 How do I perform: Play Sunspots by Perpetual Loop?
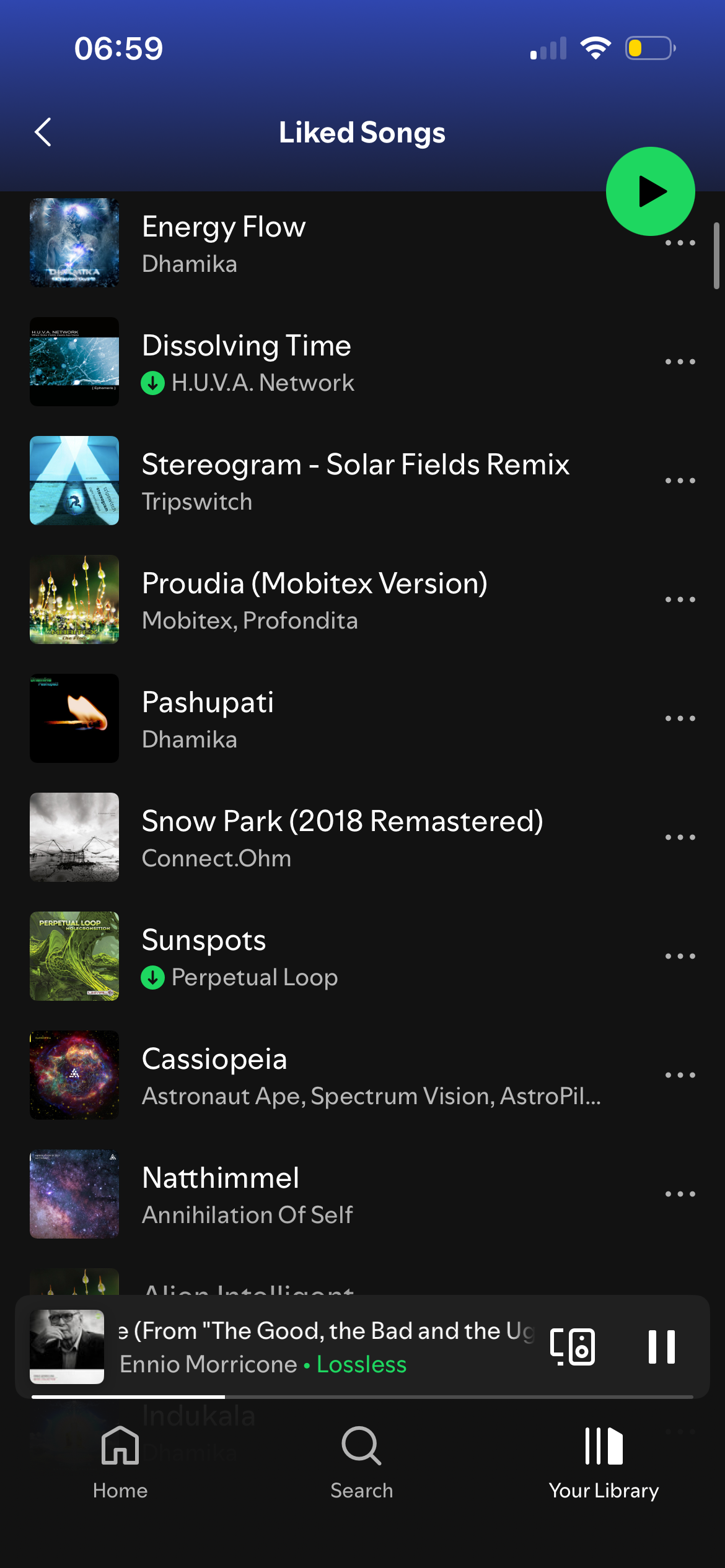tap(310, 957)
